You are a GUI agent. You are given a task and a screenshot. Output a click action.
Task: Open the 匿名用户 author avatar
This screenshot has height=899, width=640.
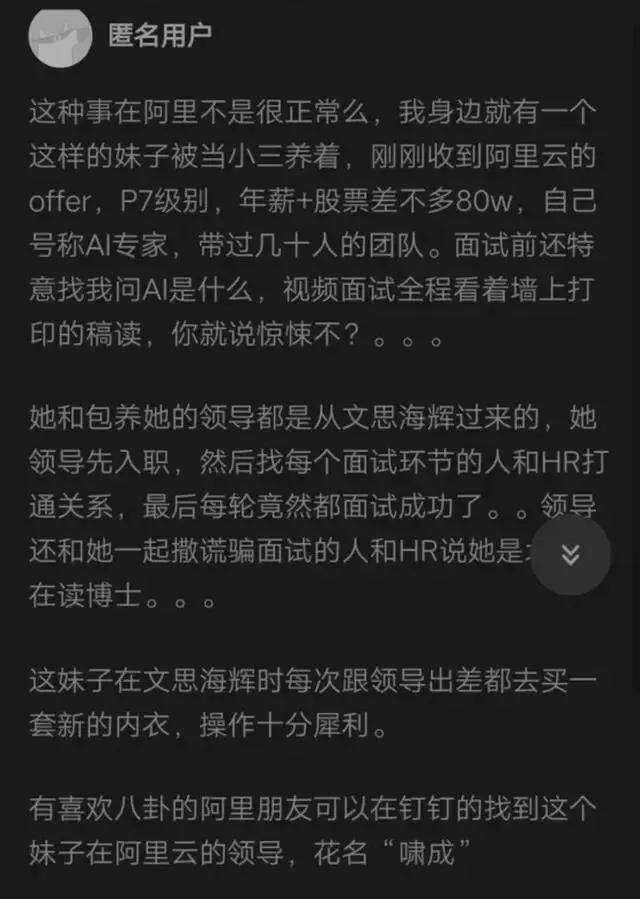(x=60, y=35)
